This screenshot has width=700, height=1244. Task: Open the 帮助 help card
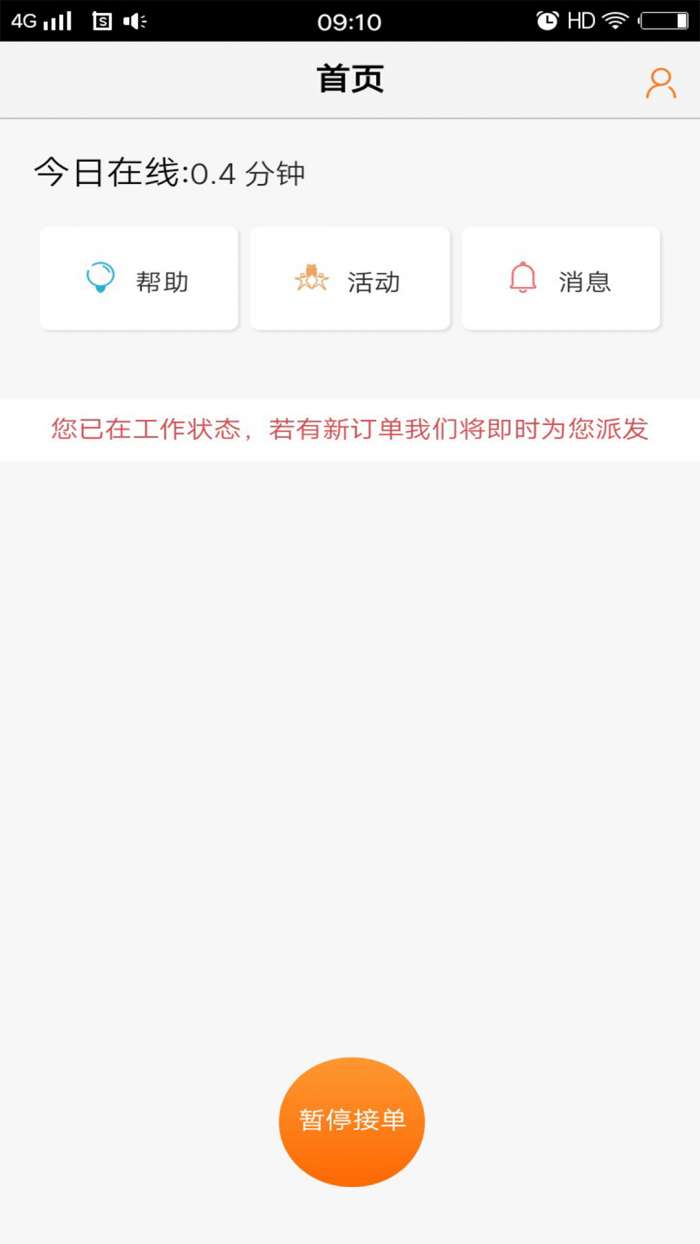point(139,279)
